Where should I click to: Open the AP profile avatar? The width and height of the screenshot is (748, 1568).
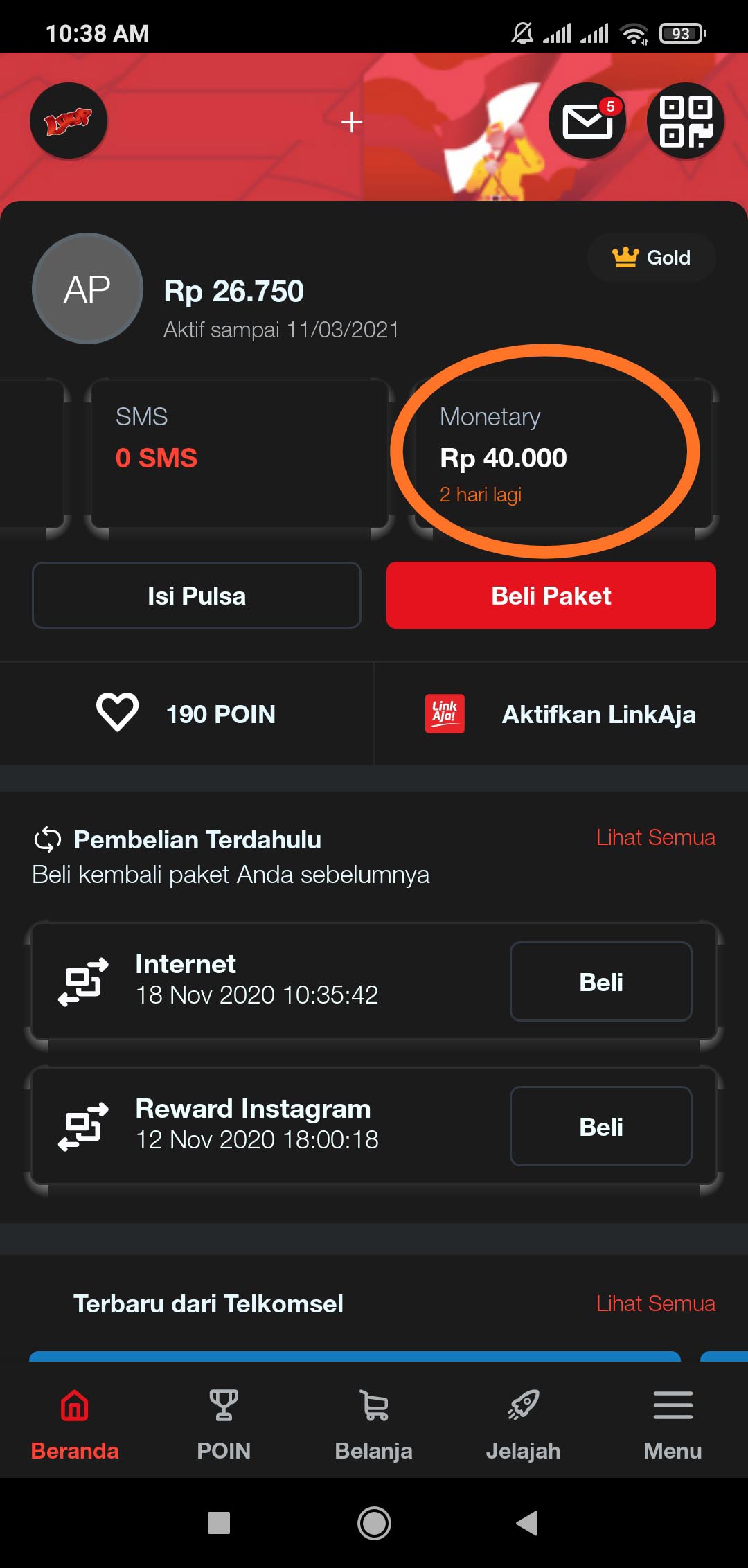pyautogui.click(x=87, y=289)
